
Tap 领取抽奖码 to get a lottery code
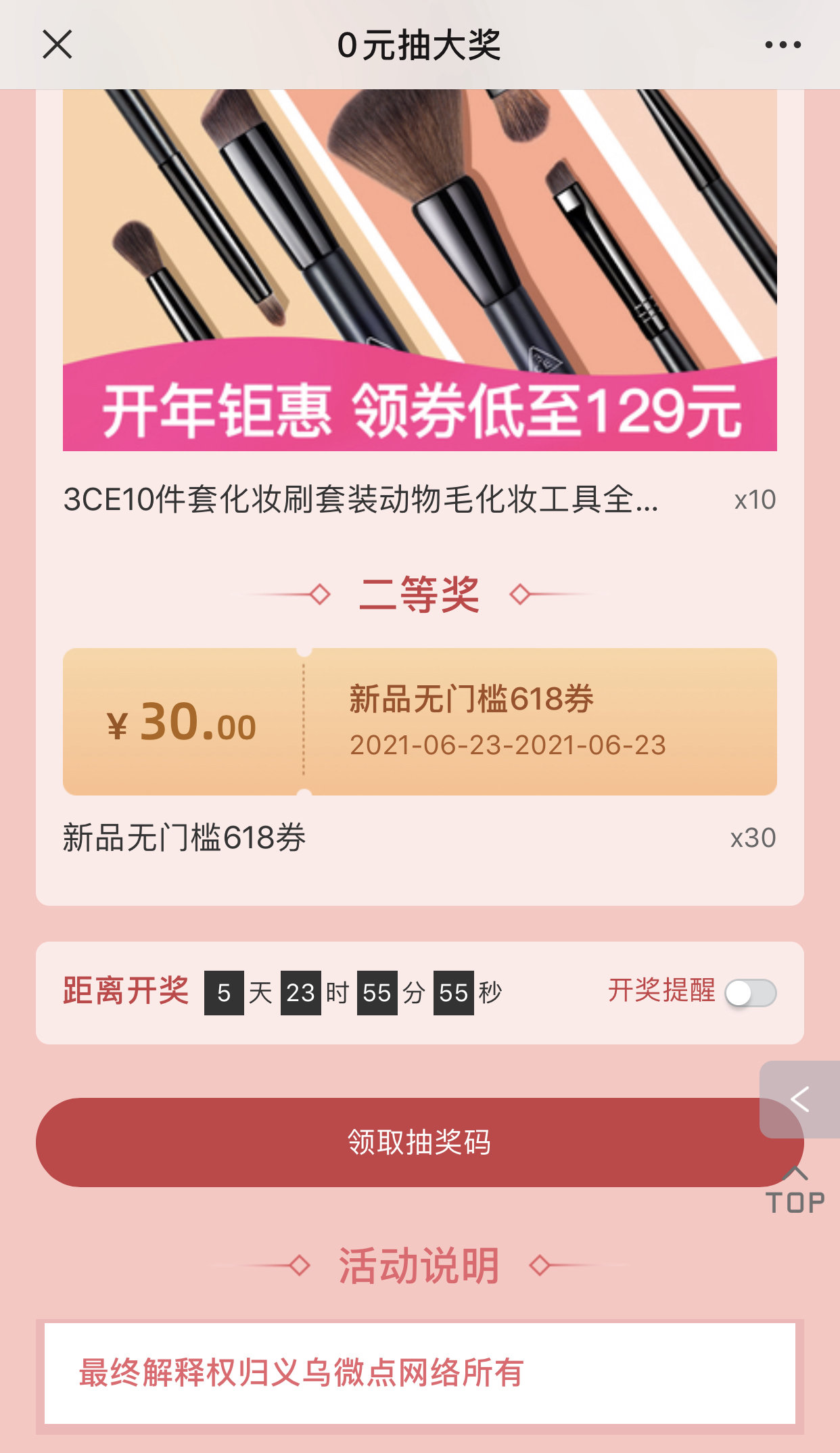pyautogui.click(x=419, y=1142)
